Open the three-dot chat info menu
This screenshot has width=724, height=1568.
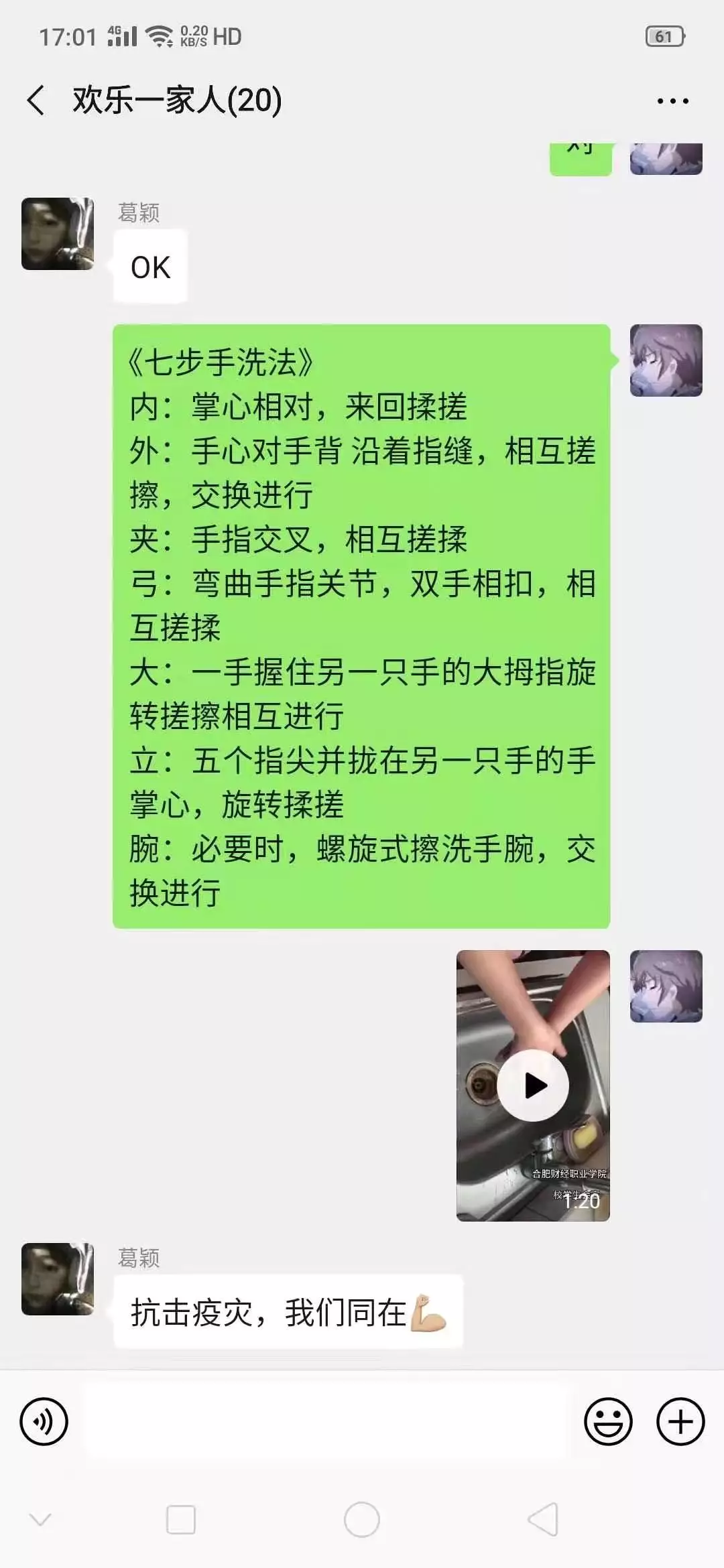point(672,101)
